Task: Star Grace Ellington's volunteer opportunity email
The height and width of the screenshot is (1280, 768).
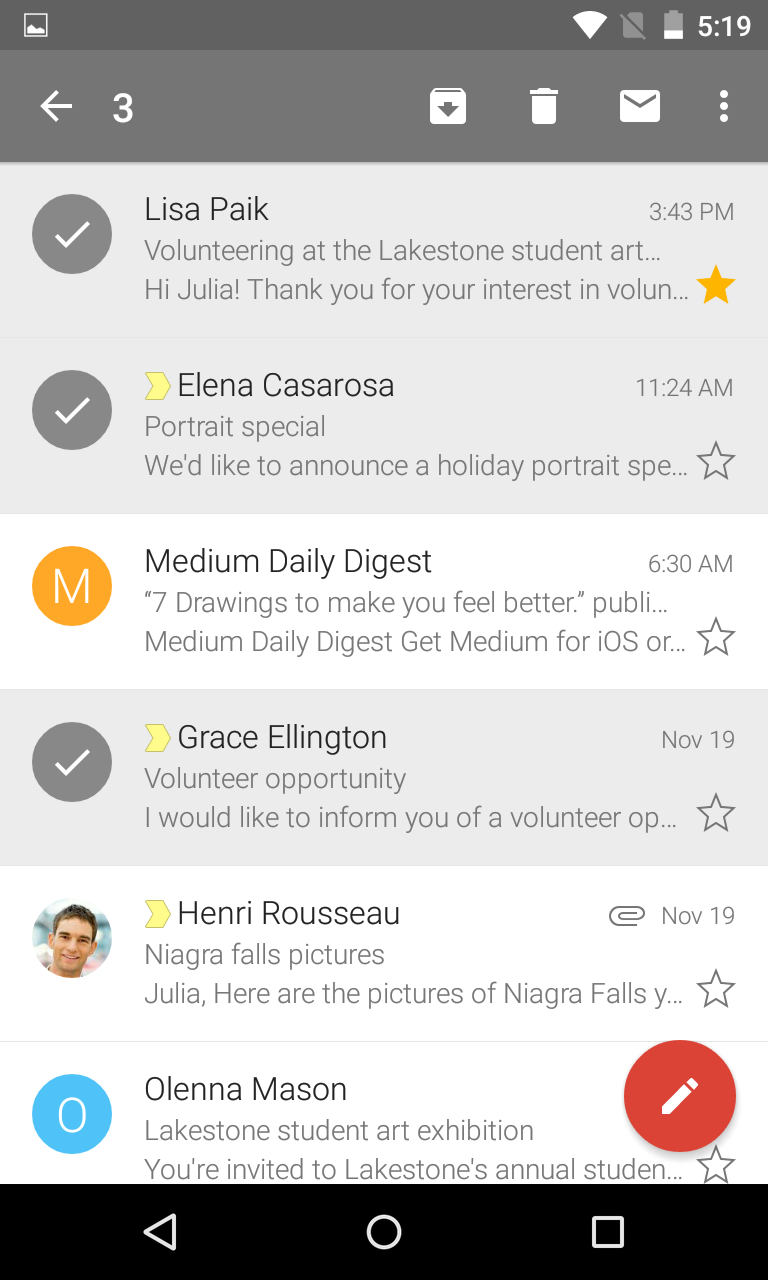Action: [716, 813]
